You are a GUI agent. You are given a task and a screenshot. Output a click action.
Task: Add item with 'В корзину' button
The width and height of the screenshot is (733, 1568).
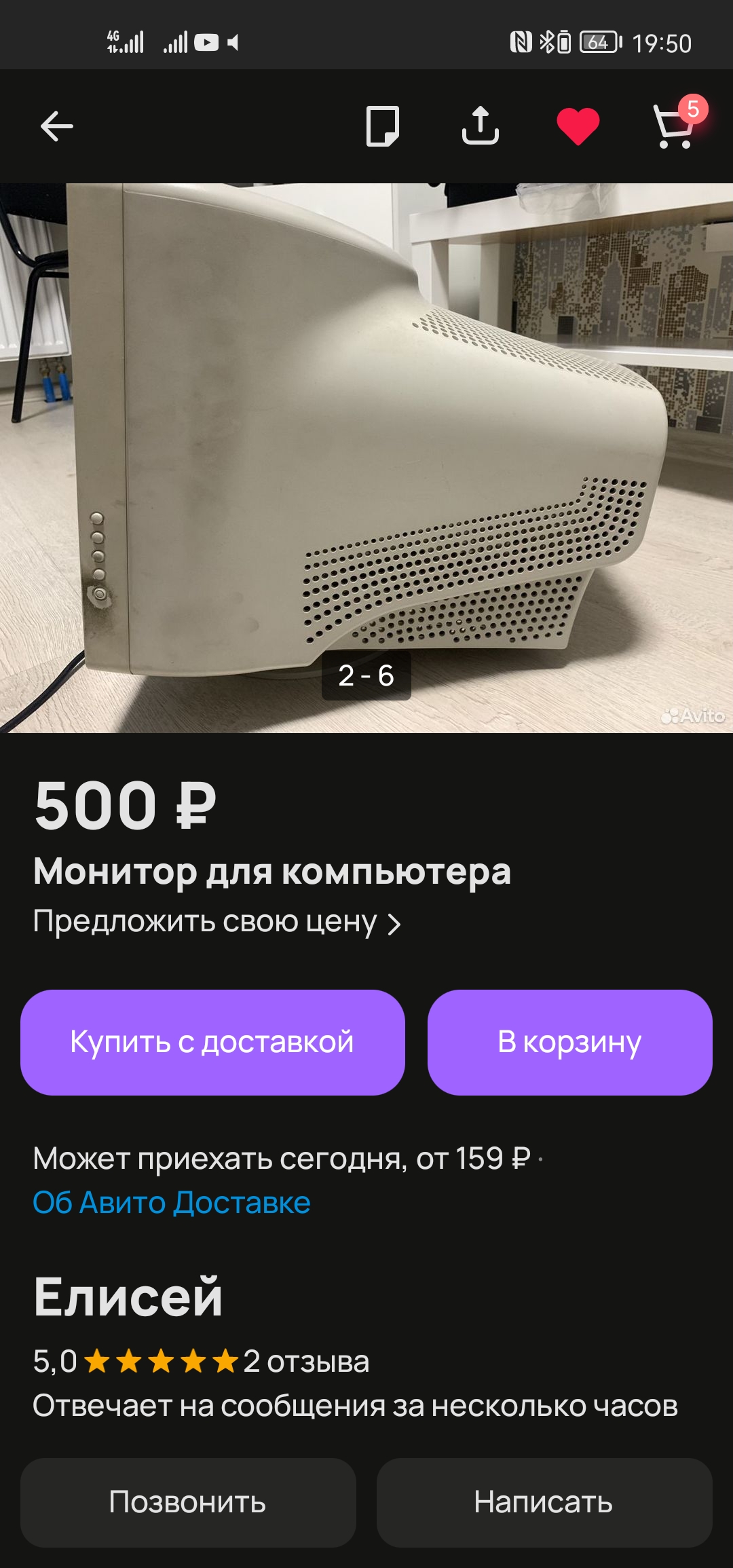click(x=570, y=1042)
